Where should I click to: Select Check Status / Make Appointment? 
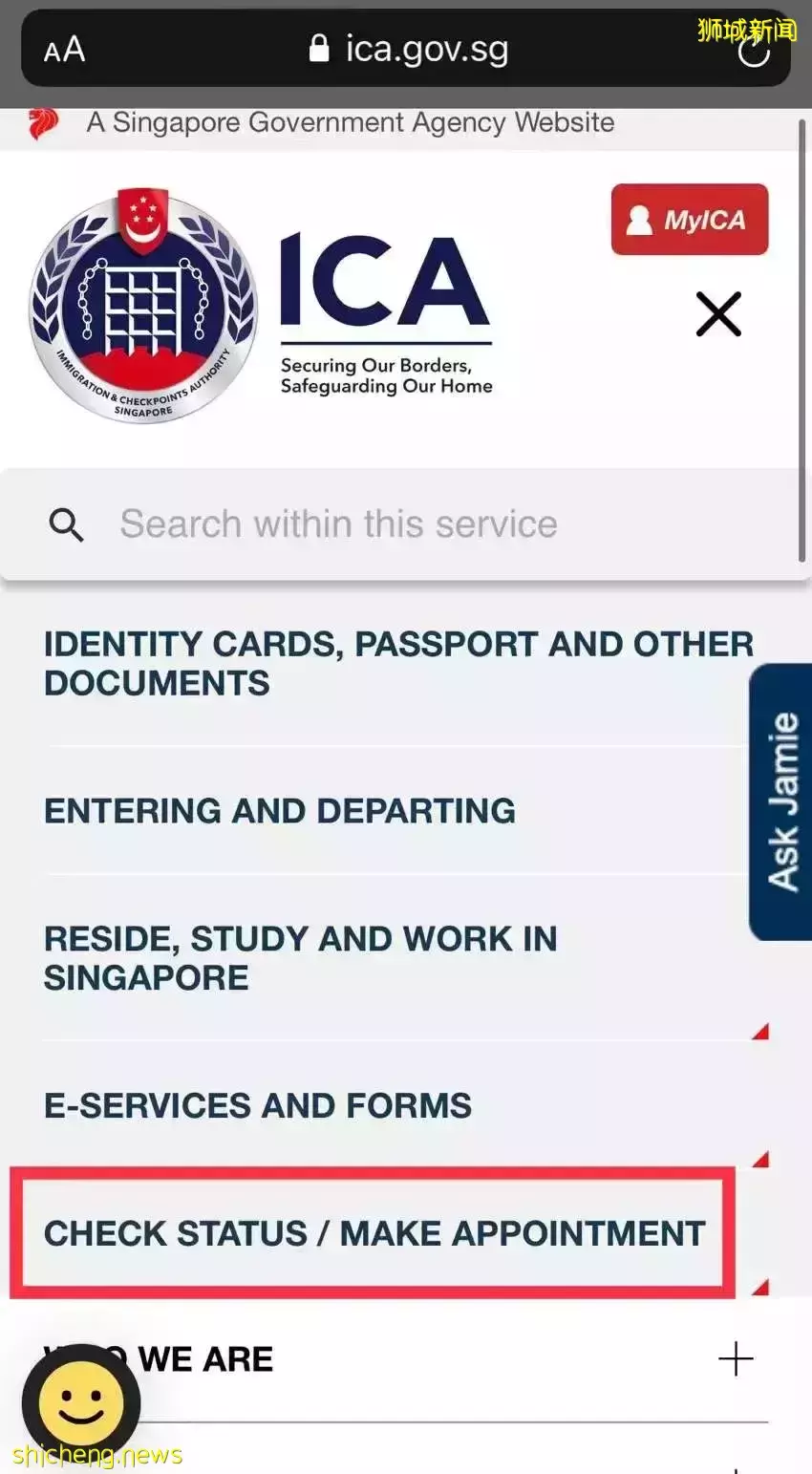coord(374,1233)
